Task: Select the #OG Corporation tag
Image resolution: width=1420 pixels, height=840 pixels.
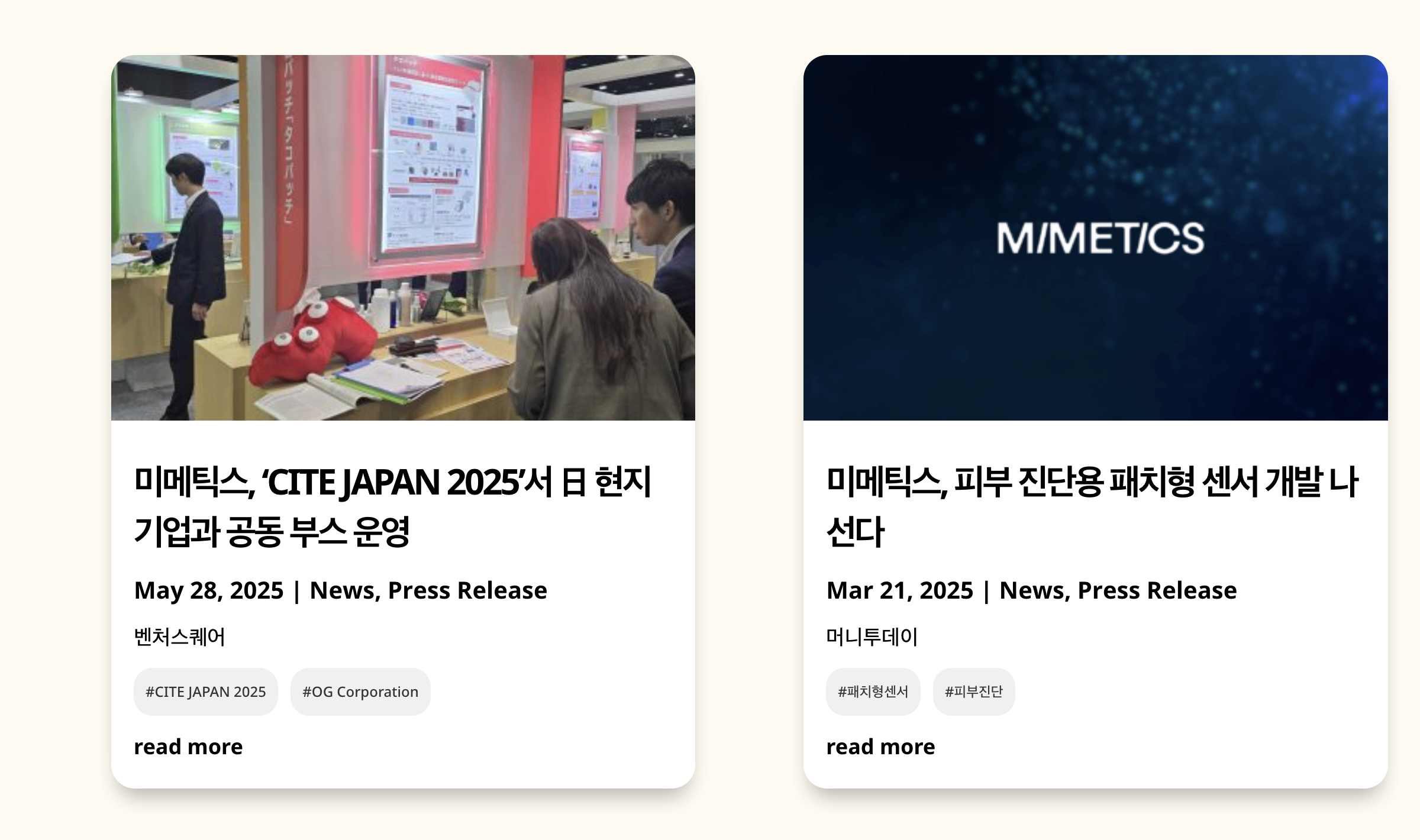Action: point(360,692)
